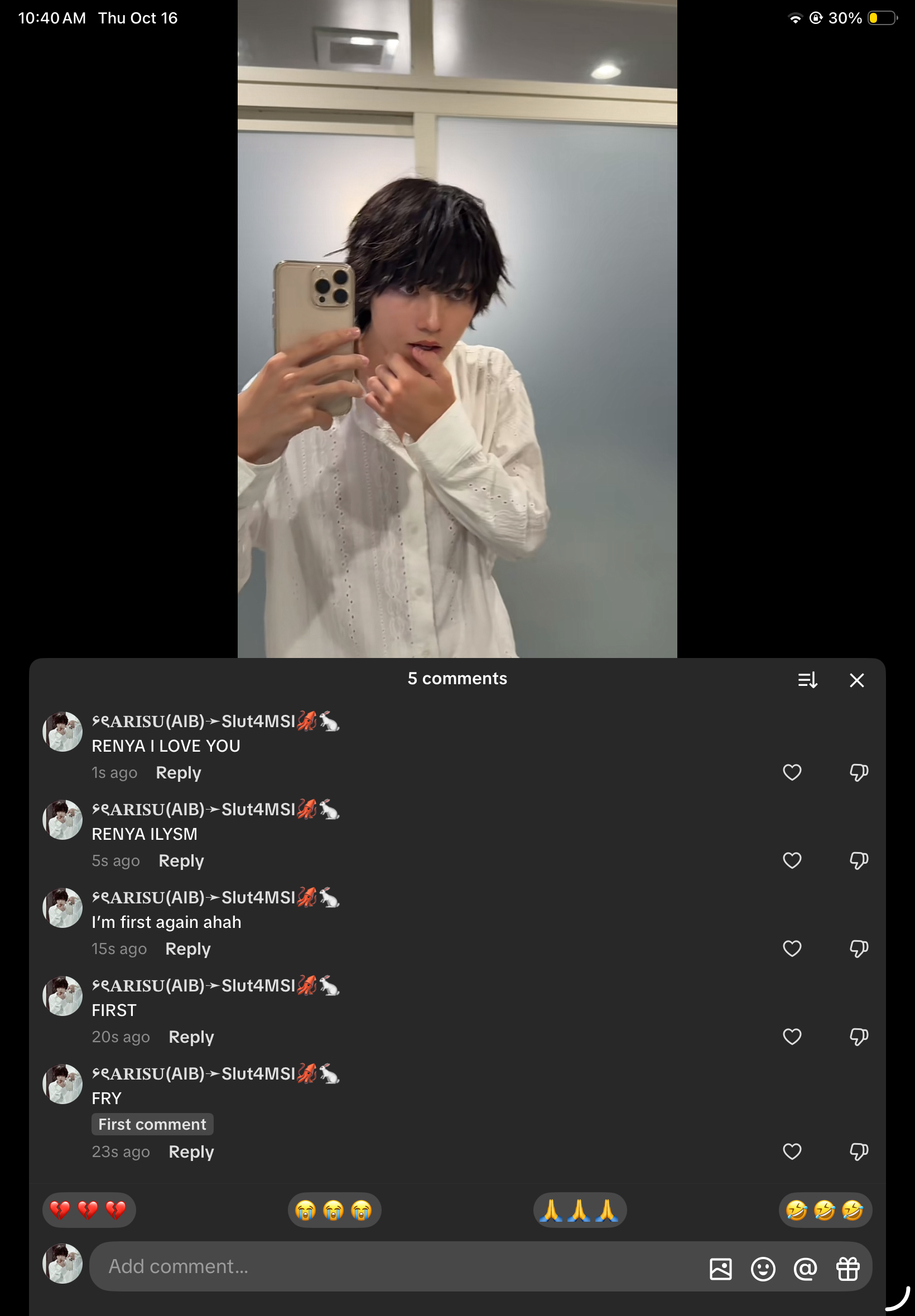Viewport: 915px width, 1316px height.
Task: Like the 'FIRST' comment
Action: tap(792, 1037)
